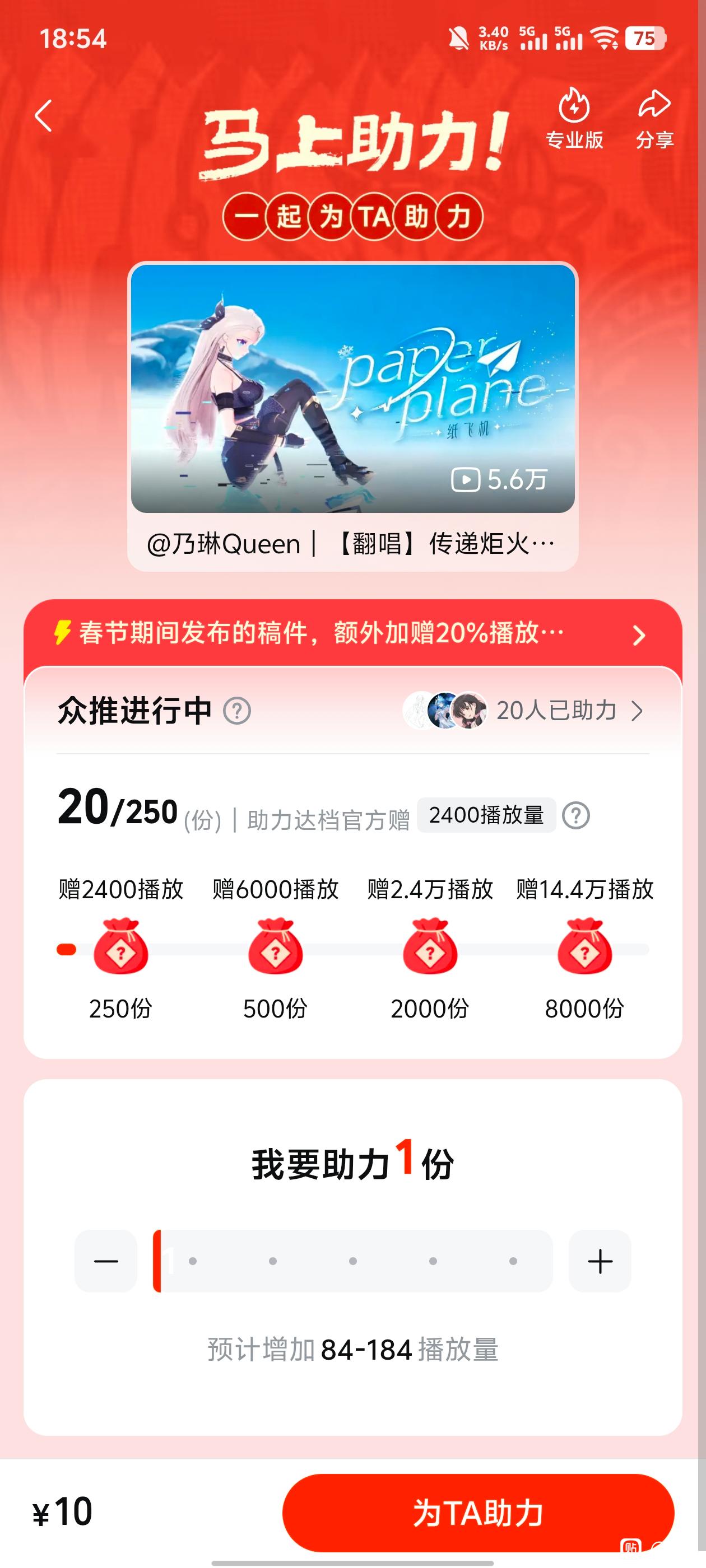Open the 春节期间 bonus plays banner
The height and width of the screenshot is (1568, 706).
pos(352,634)
